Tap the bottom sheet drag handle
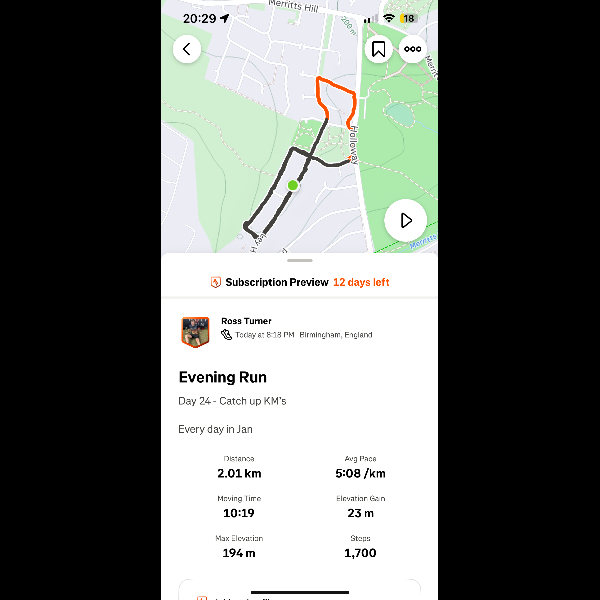 click(x=300, y=260)
